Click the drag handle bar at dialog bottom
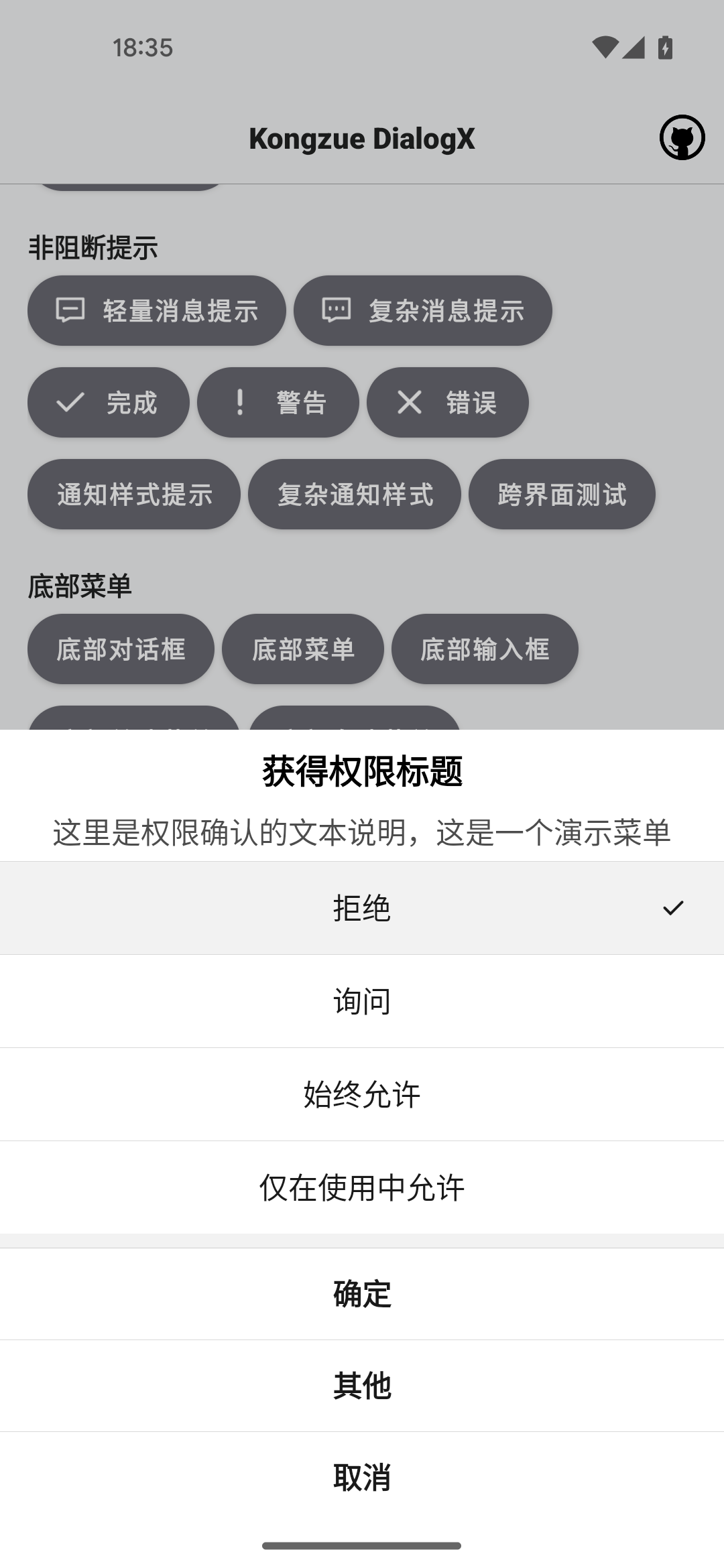 click(362, 1546)
